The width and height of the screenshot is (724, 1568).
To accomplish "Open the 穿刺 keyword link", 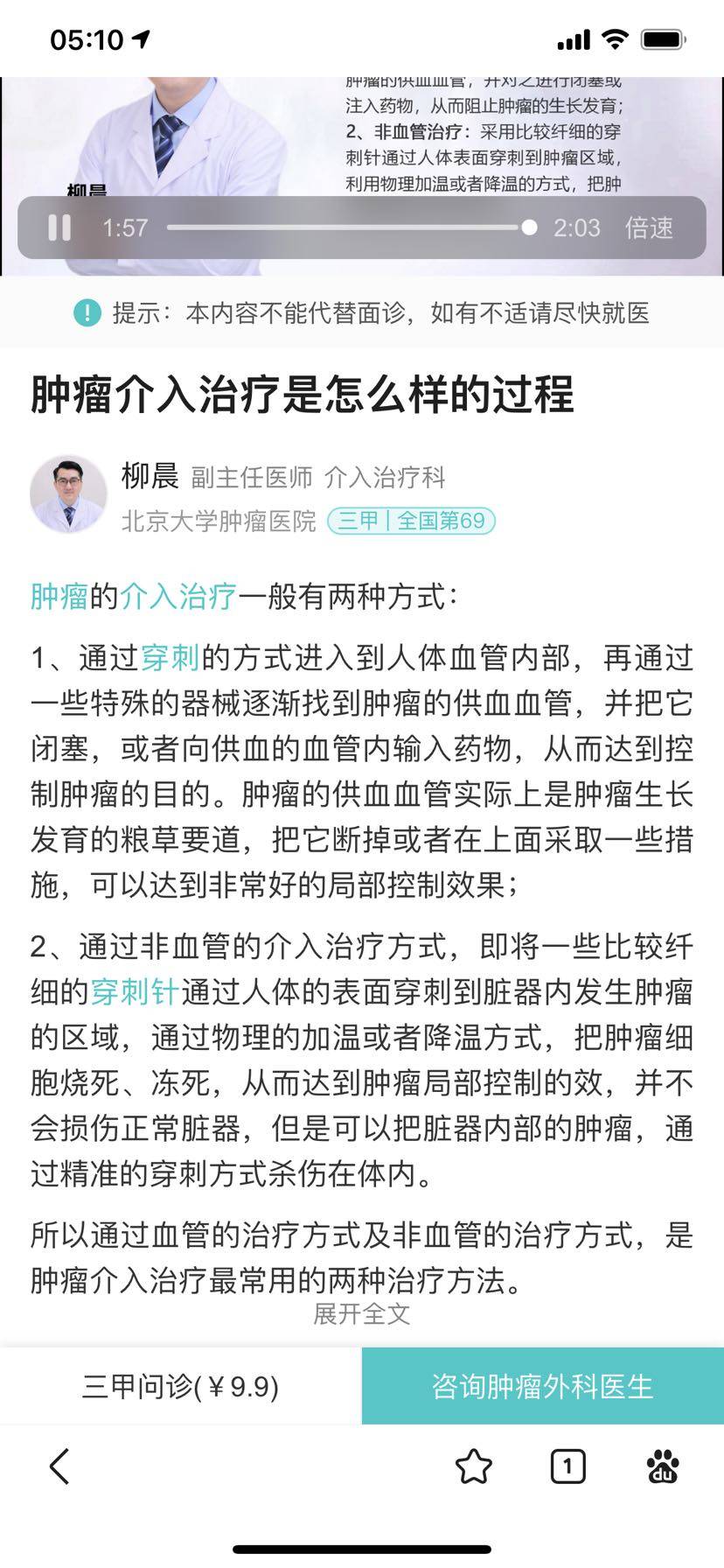I will point(171,657).
